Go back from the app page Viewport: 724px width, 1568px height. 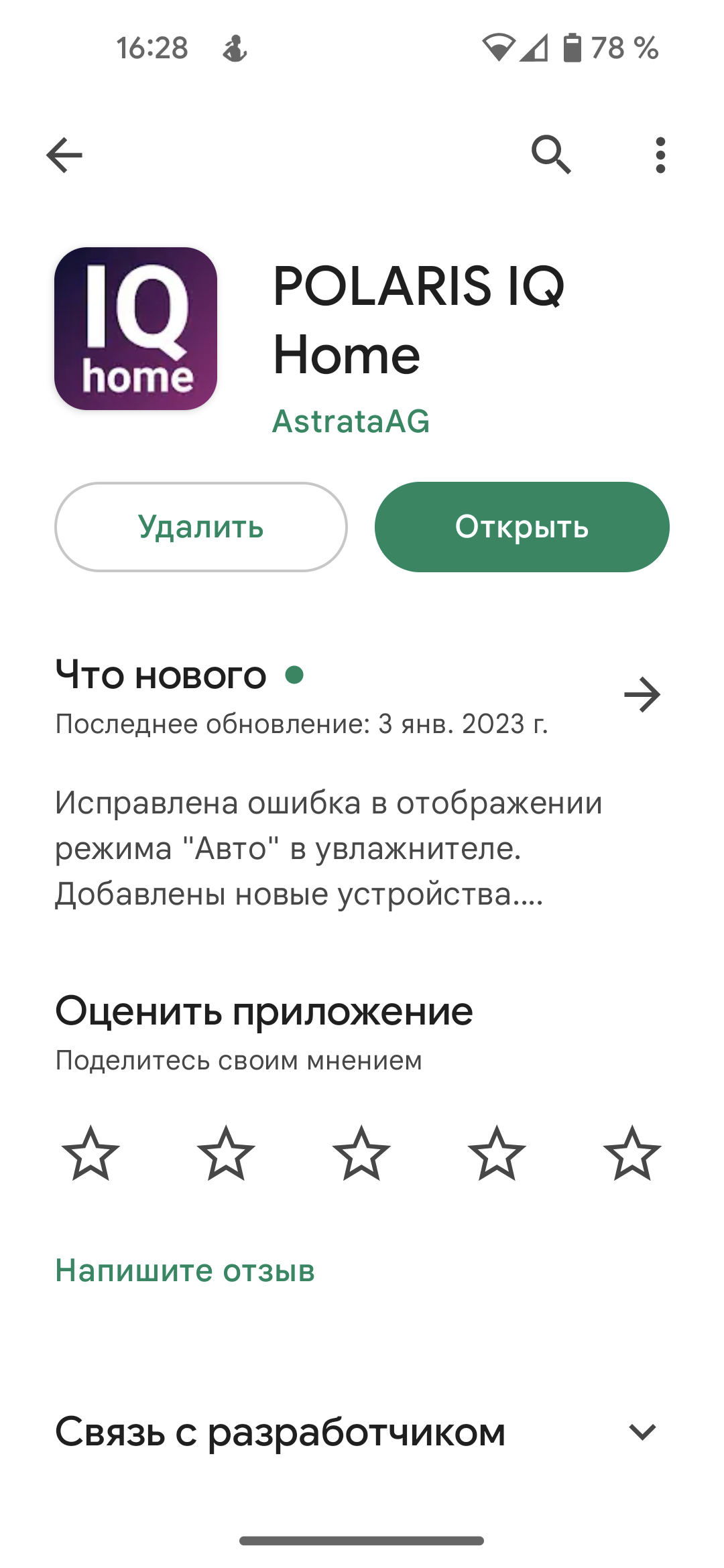pos(64,155)
